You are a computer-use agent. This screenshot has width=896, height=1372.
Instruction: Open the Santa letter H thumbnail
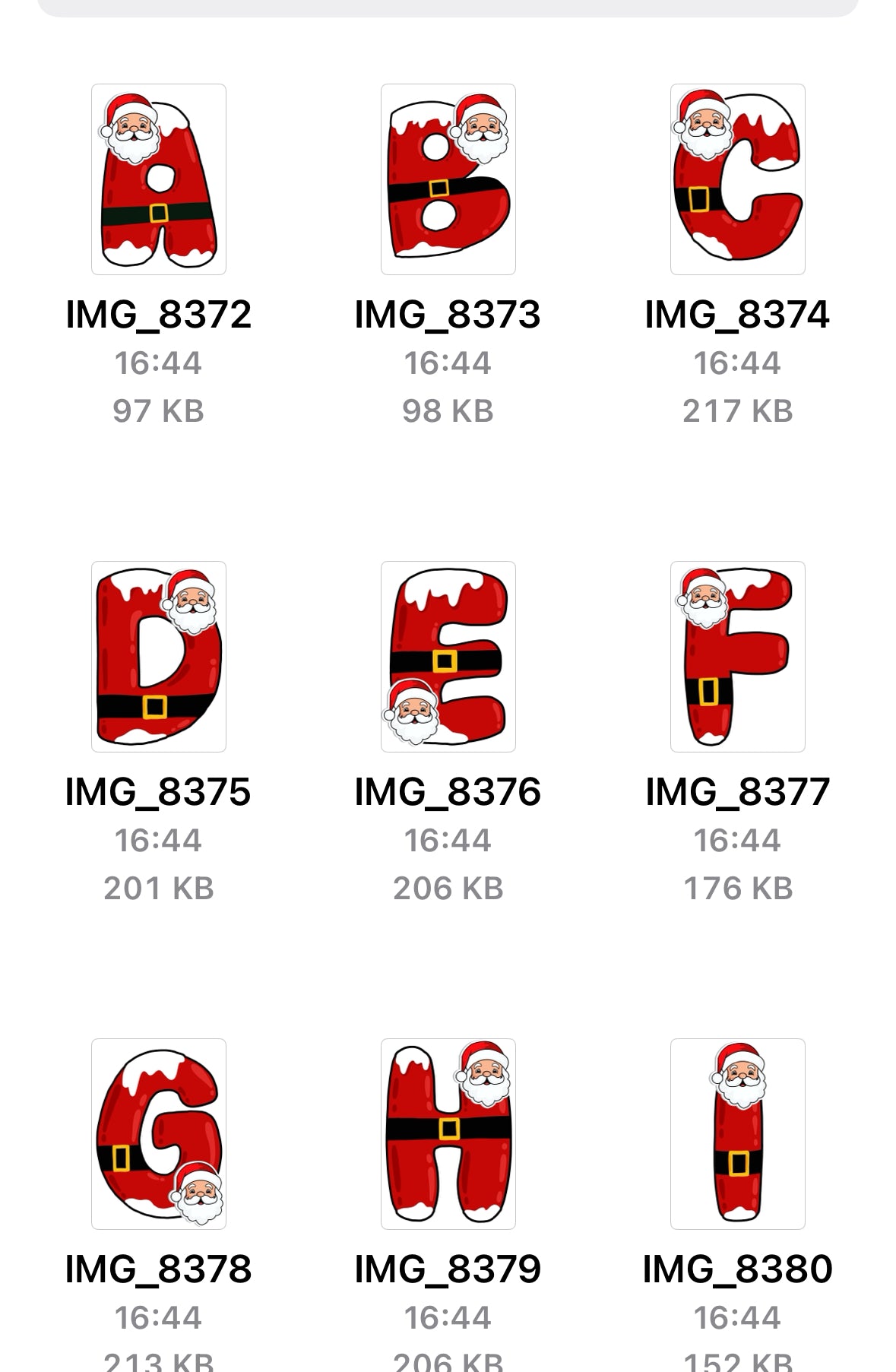pos(448,1133)
